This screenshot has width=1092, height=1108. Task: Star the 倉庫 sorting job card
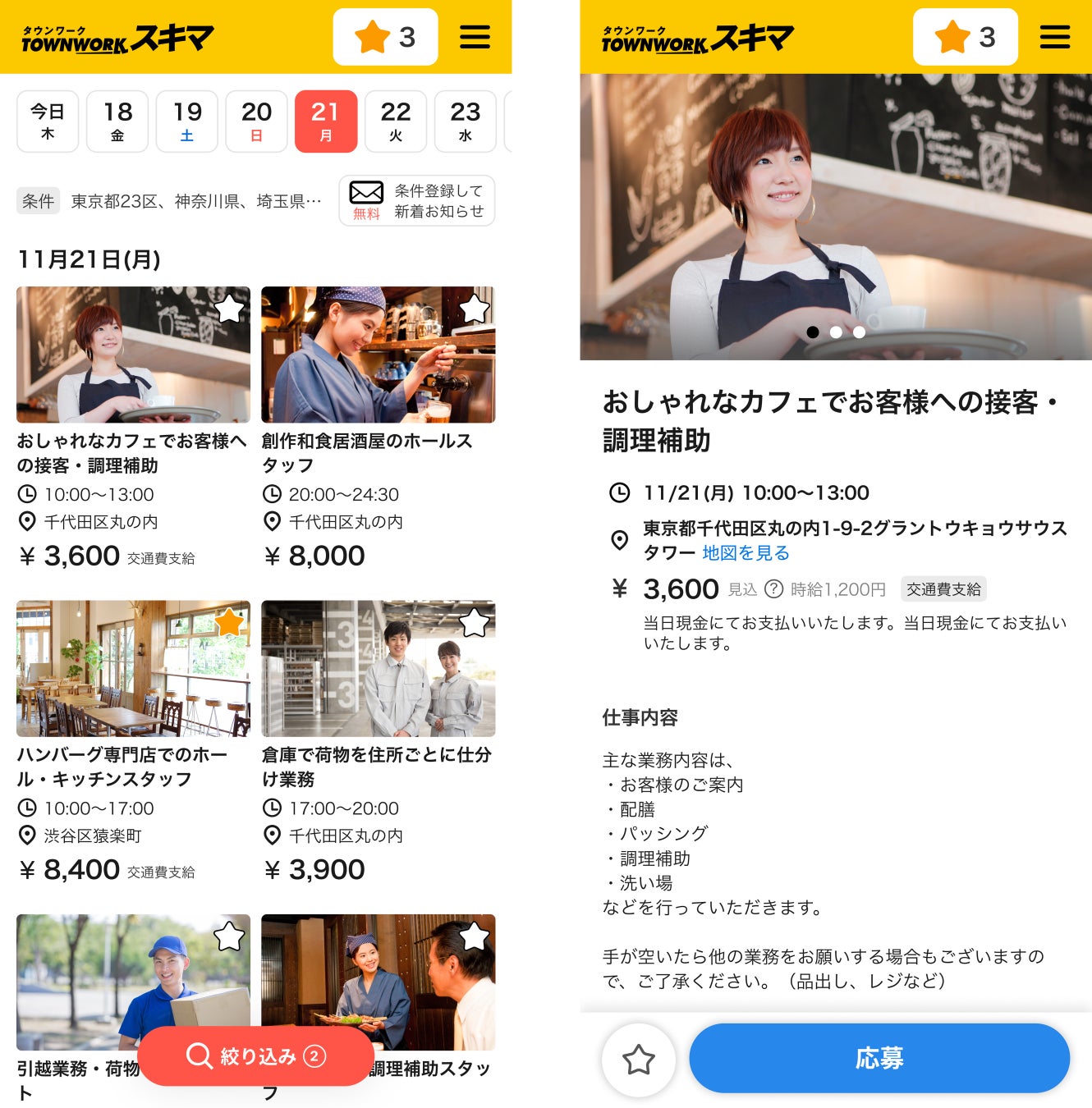474,623
